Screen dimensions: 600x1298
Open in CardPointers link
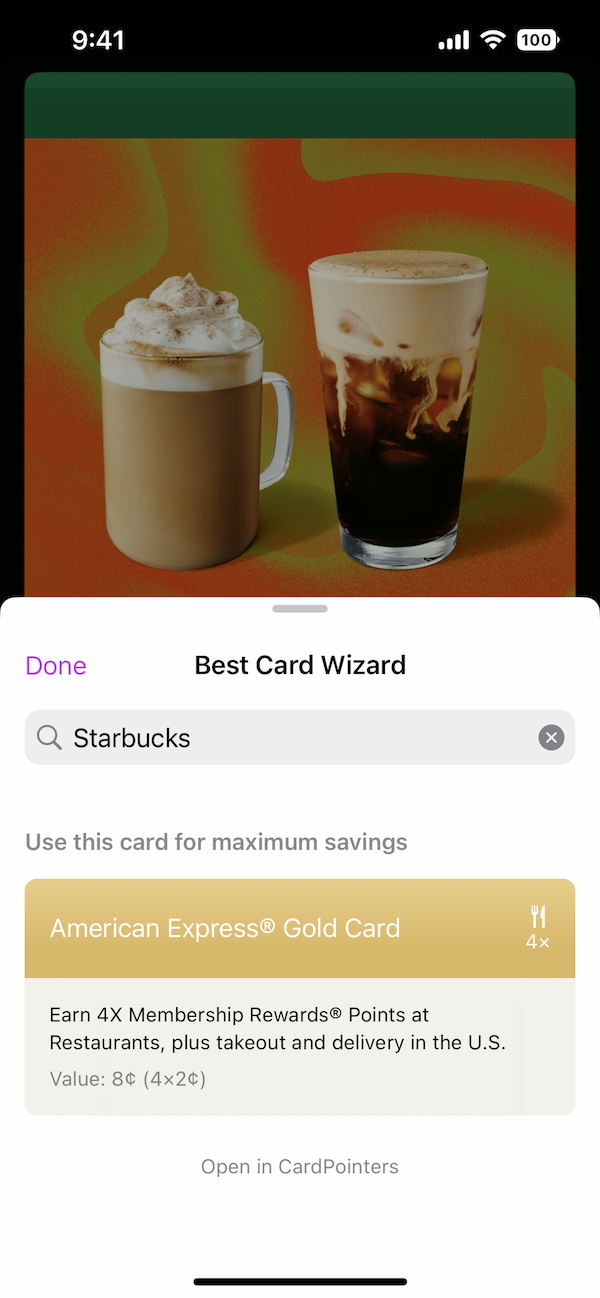pyautogui.click(x=300, y=1167)
